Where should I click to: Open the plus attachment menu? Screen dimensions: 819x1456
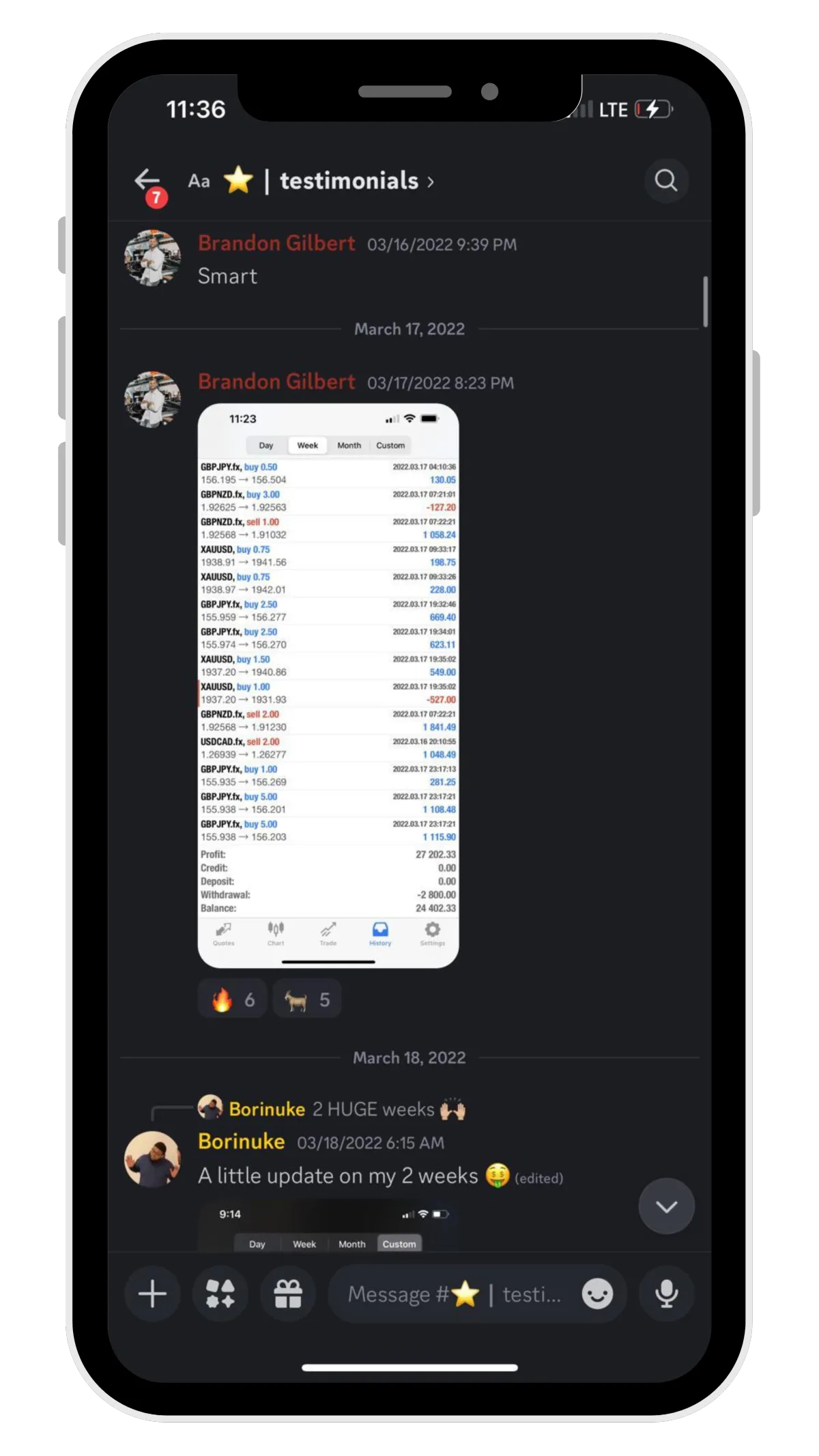coord(152,1294)
